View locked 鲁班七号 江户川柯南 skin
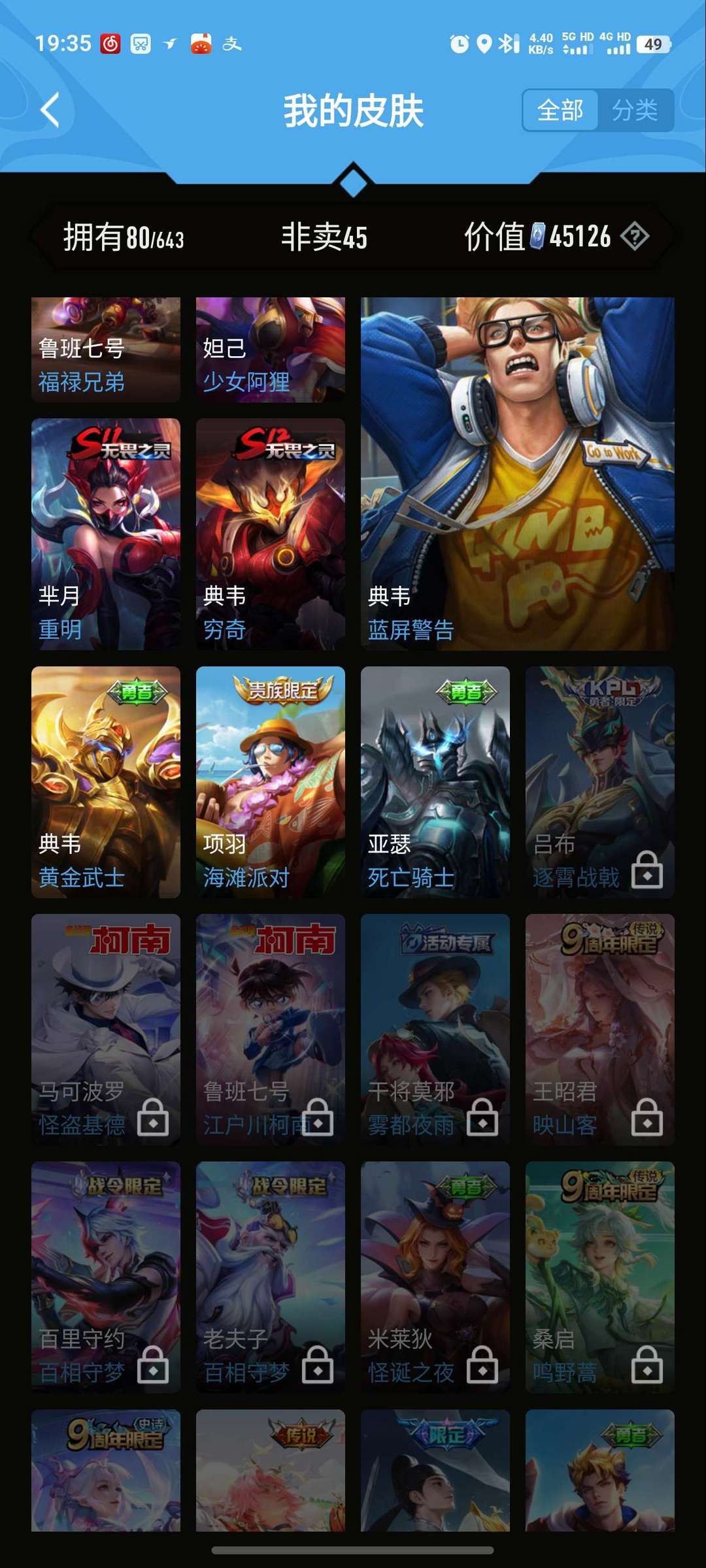Screen dimensions: 706x1568 click(x=271, y=1030)
